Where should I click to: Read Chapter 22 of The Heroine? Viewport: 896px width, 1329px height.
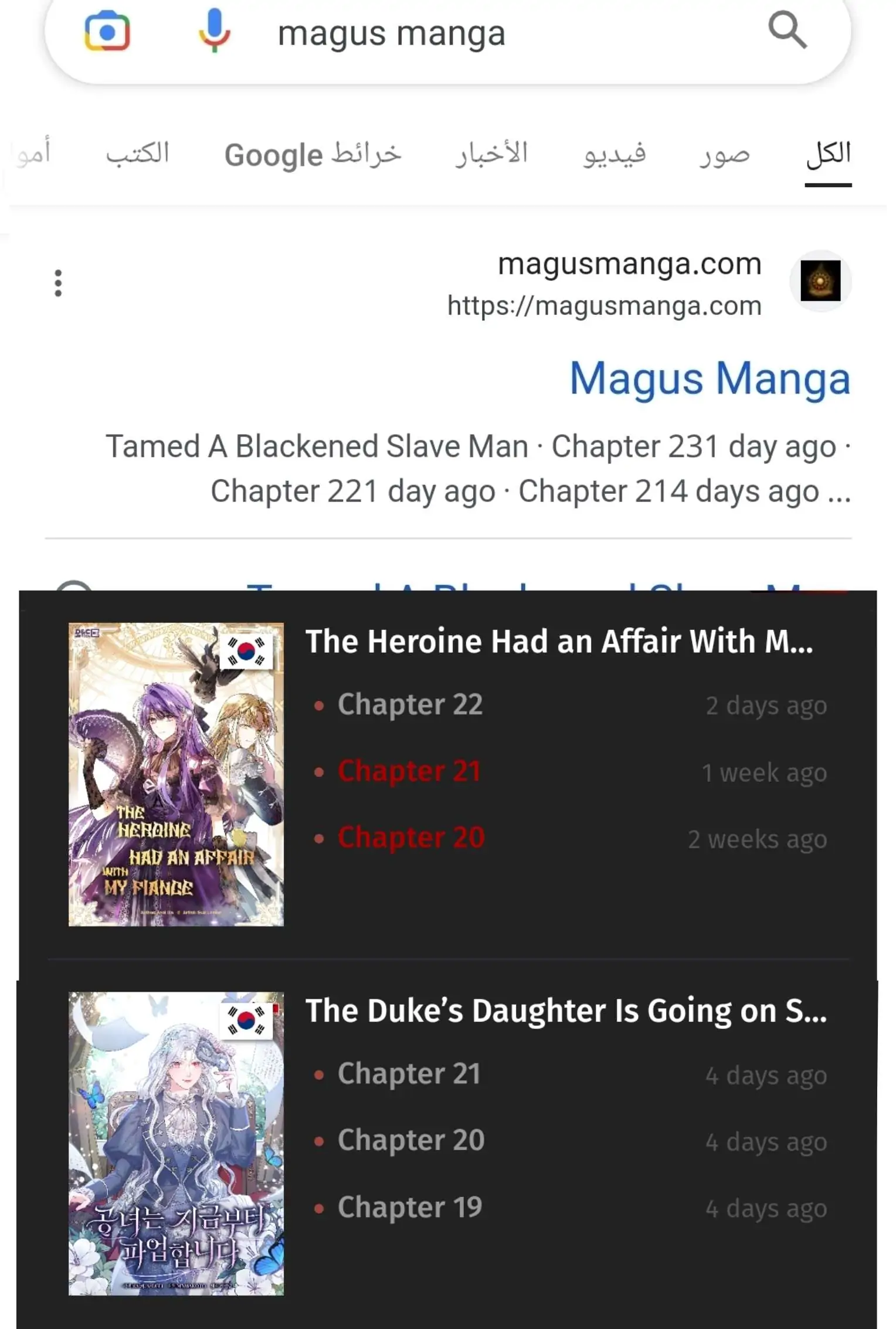[x=410, y=704]
